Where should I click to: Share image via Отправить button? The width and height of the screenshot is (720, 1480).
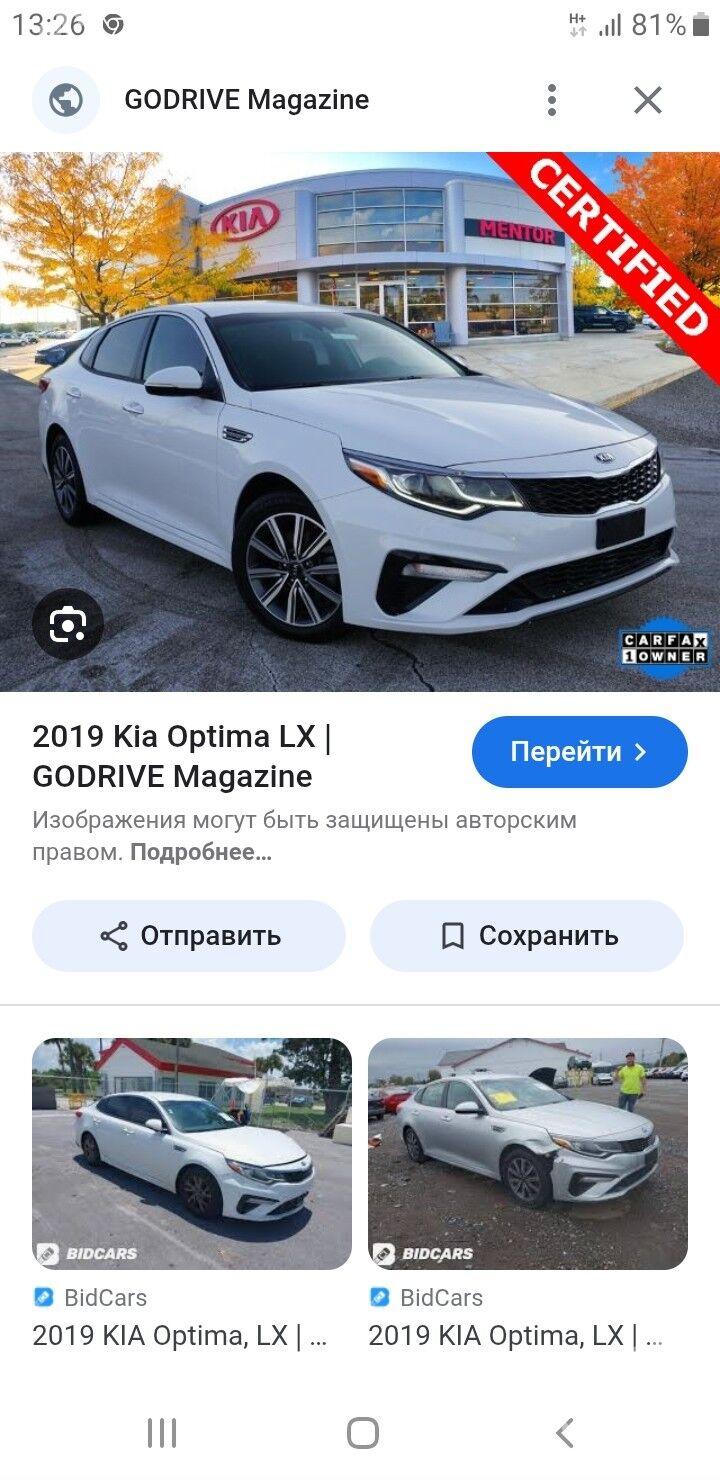click(x=189, y=935)
